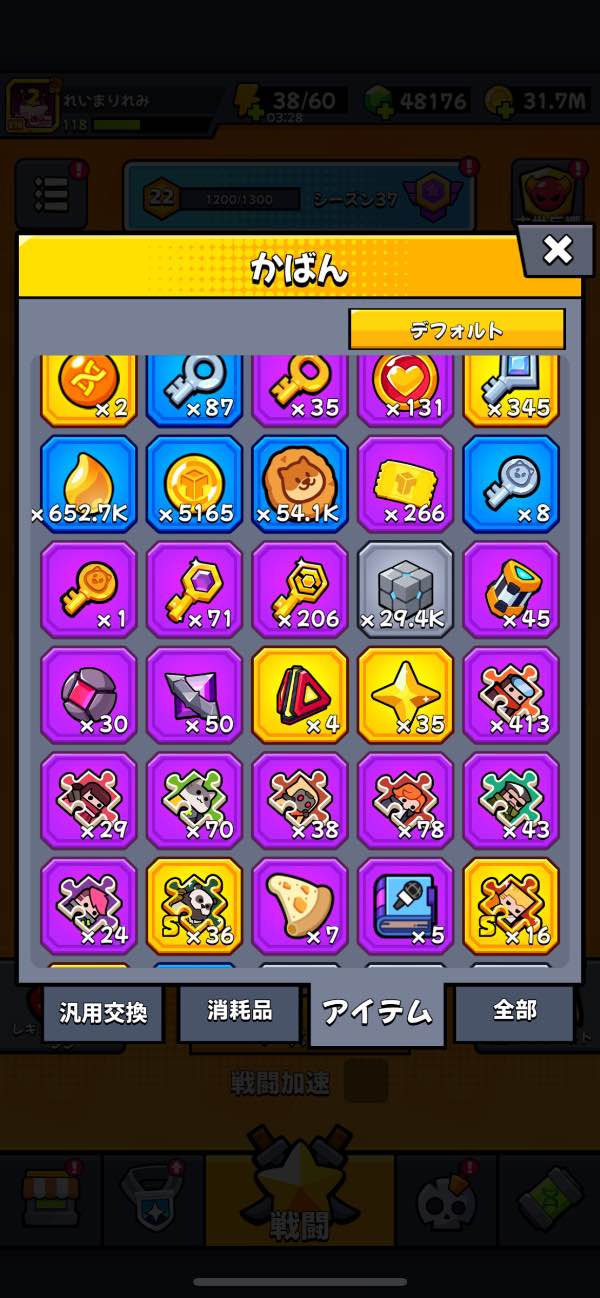
Task: Open the gray cube item ×29.4K
Action: point(405,590)
